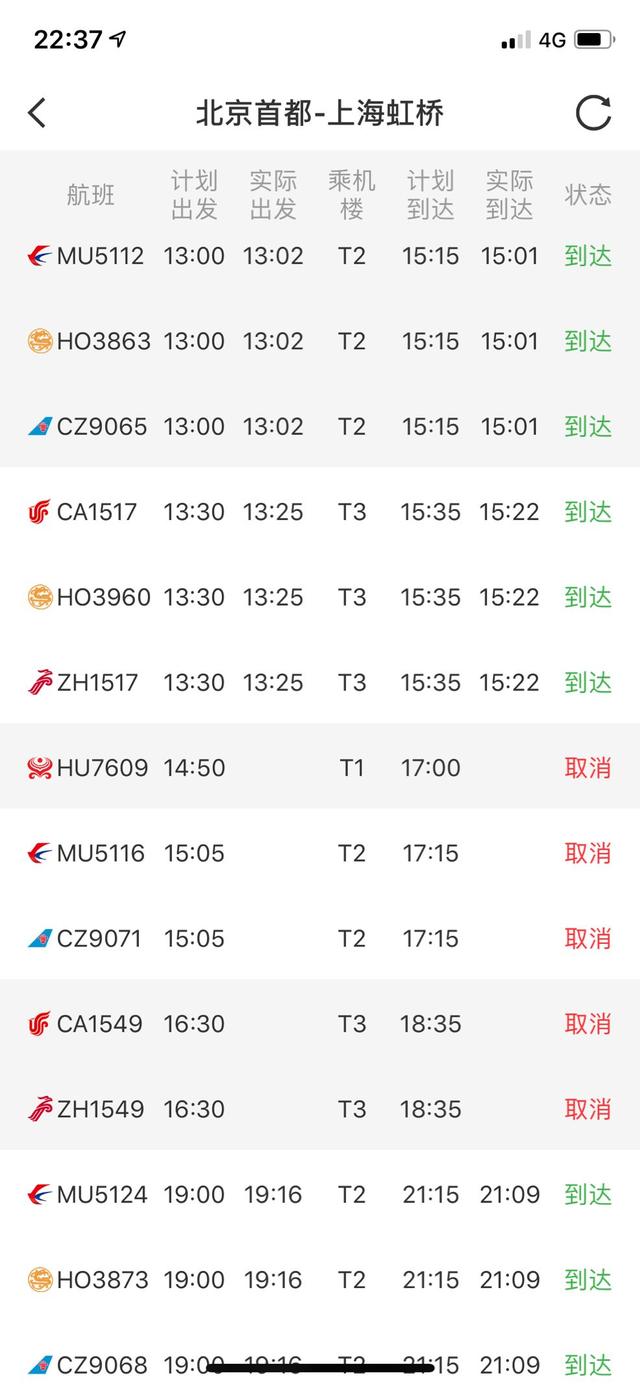Go back using the top-left arrow
The width and height of the screenshot is (640, 1386).
coord(37,113)
